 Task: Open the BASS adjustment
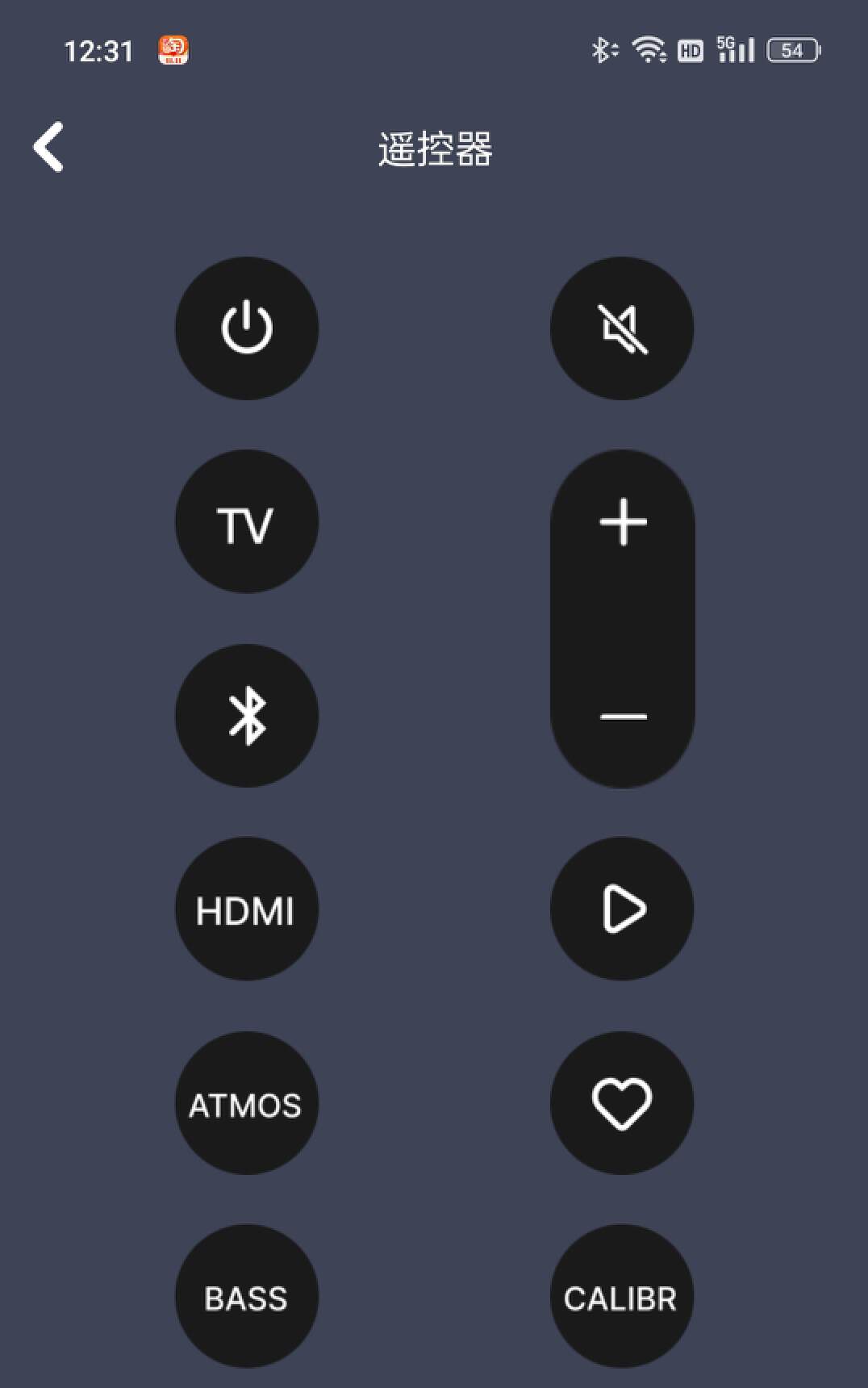tap(247, 1297)
